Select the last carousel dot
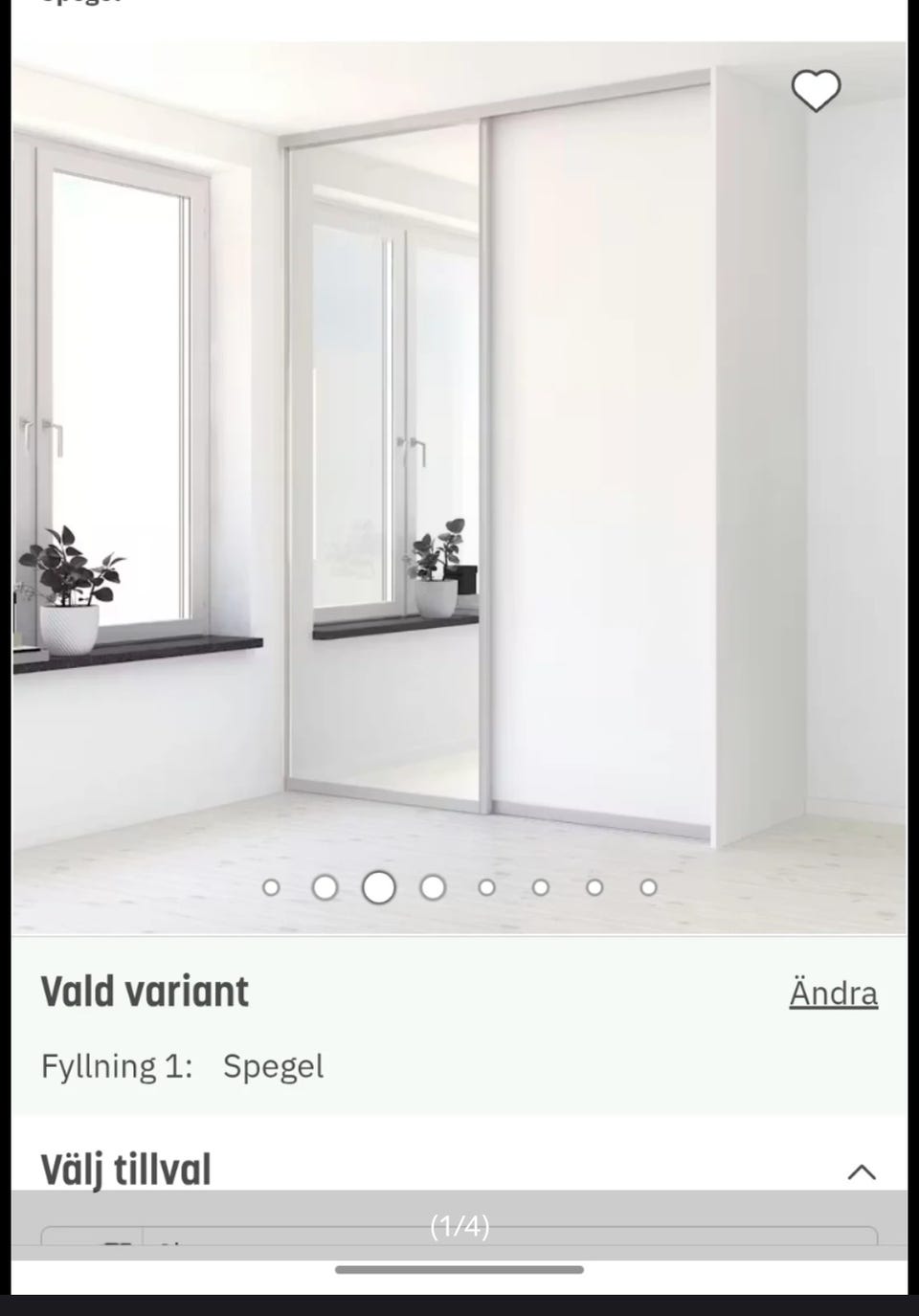 648,888
